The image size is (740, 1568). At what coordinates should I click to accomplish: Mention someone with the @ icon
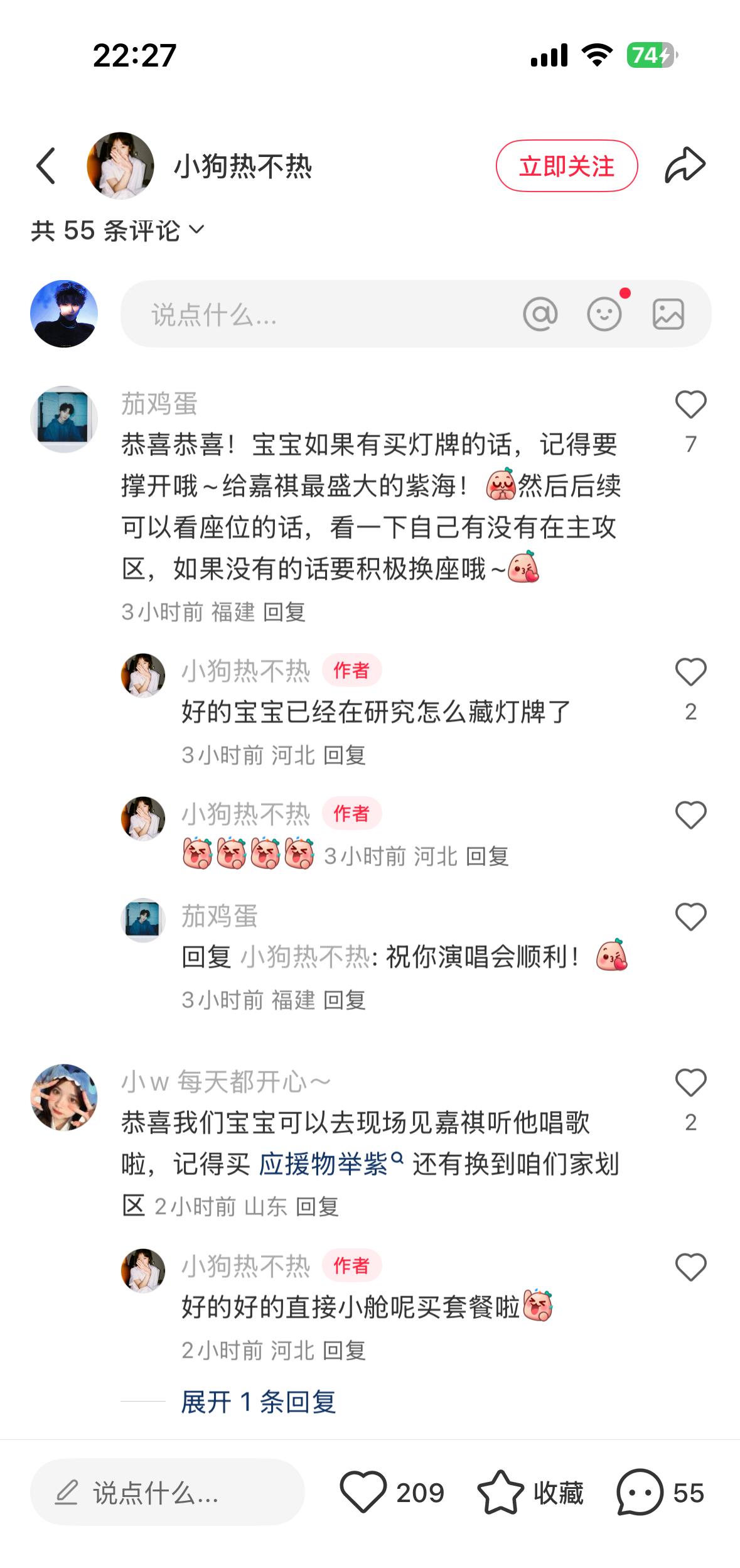pyautogui.click(x=540, y=313)
